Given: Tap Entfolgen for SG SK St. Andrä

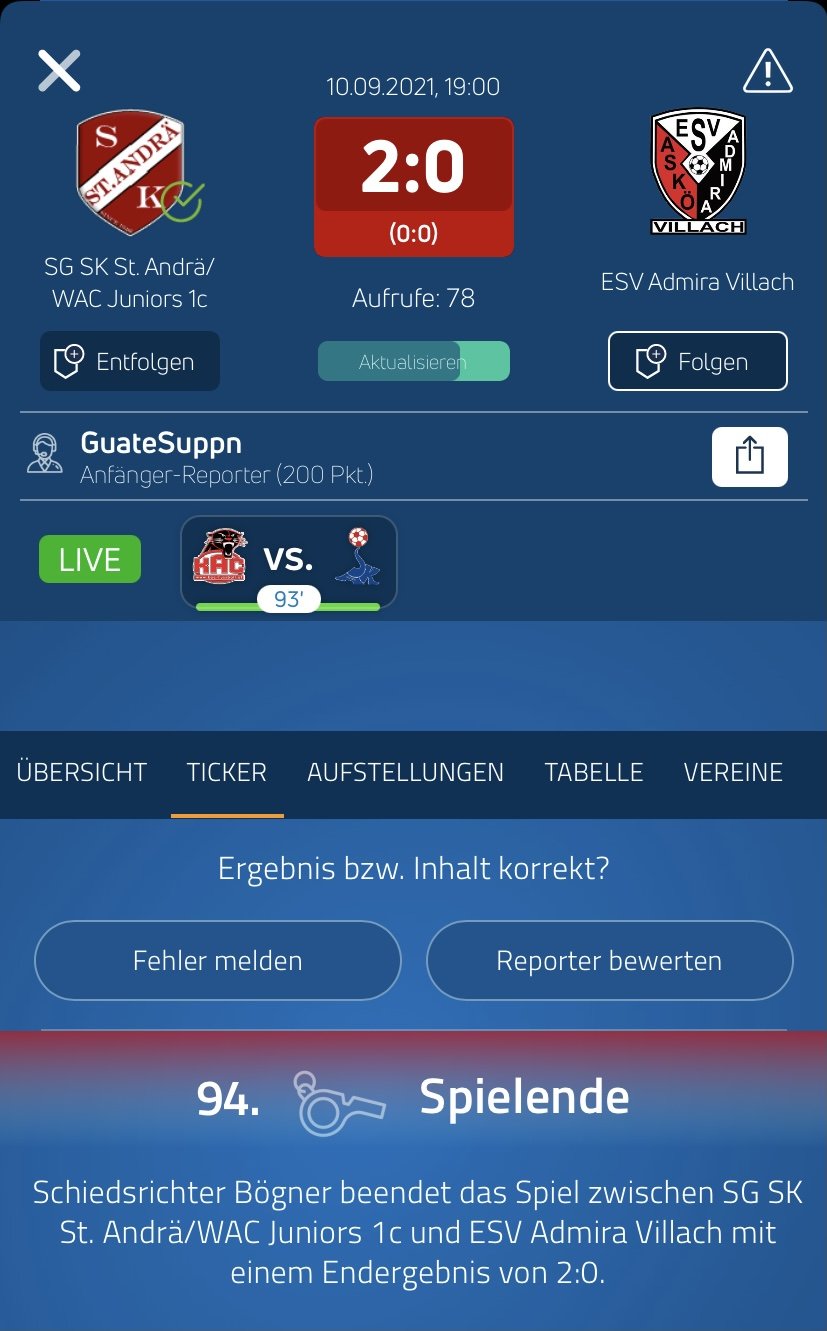Looking at the screenshot, I should click(130, 361).
